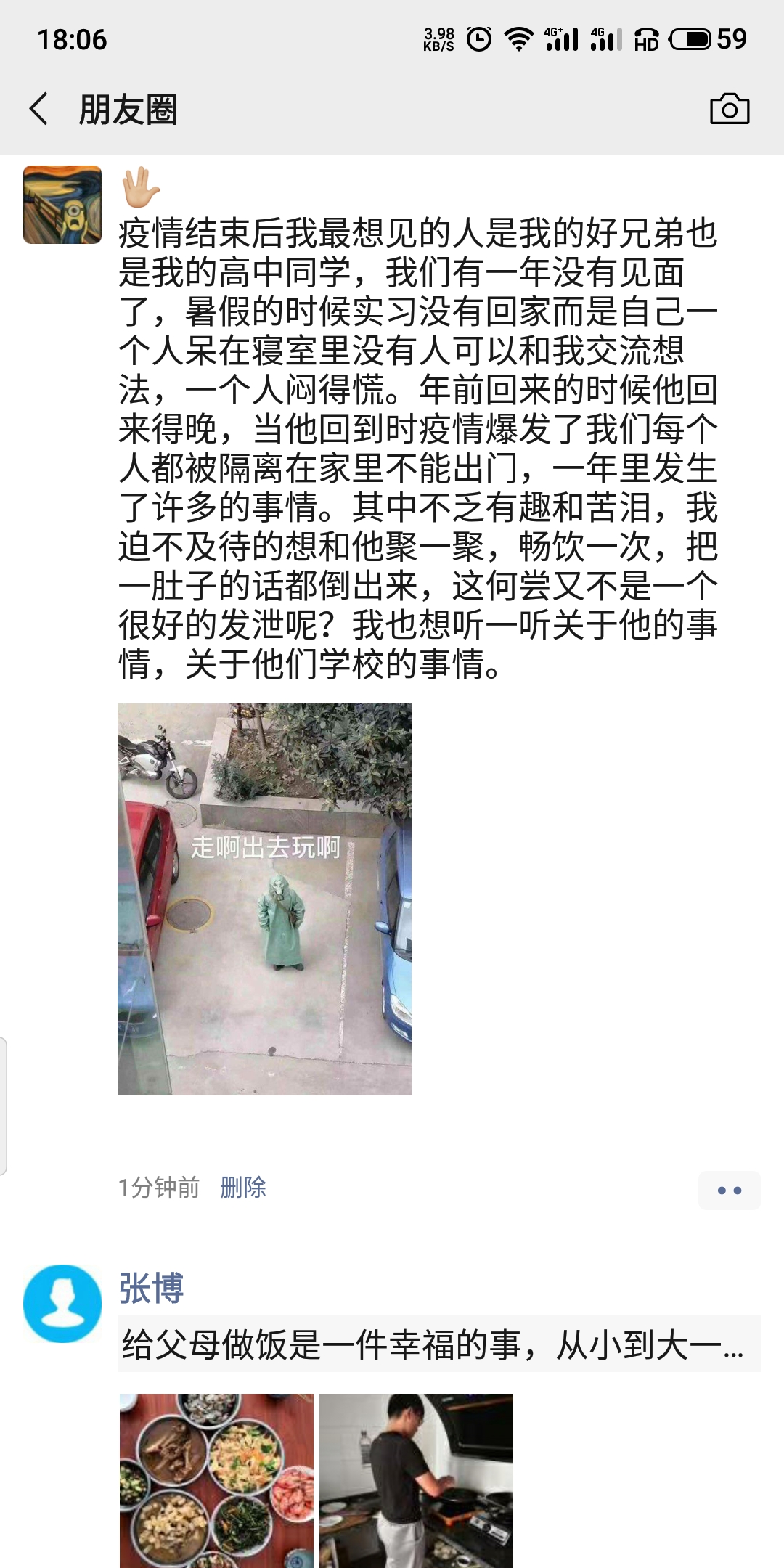Open the camera to post a moment

coord(729,110)
